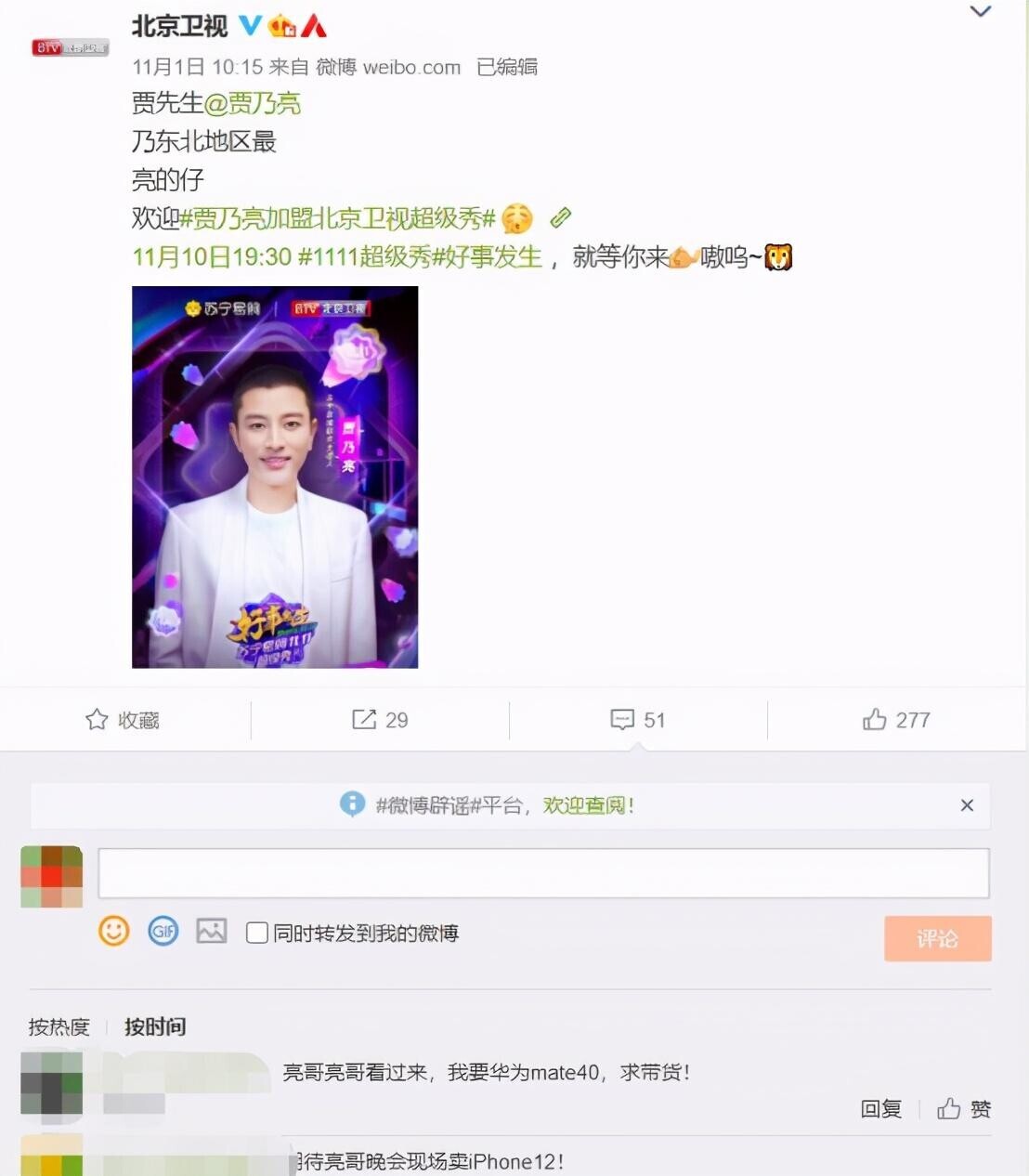Open the 北京卫视 profile name
Image resolution: width=1029 pixels, height=1176 pixels.
179,26
